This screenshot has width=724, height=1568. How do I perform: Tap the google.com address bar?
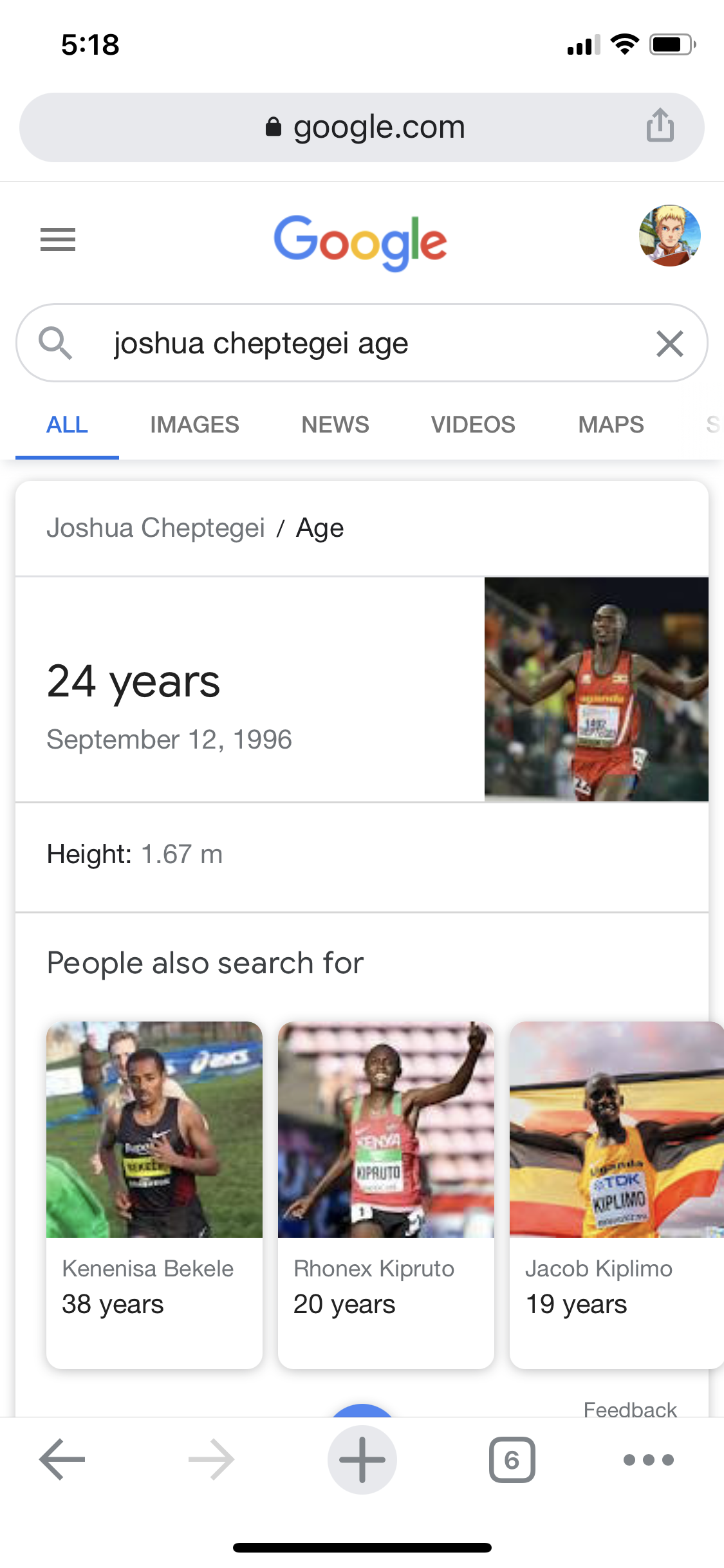pyautogui.click(x=364, y=127)
